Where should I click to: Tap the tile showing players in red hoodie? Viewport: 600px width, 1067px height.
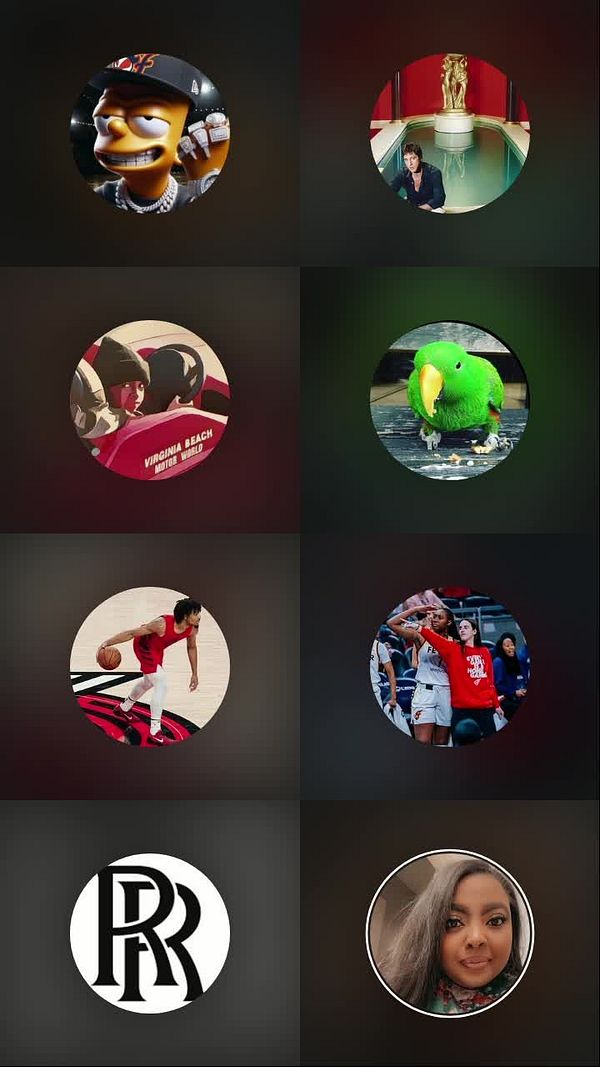tap(450, 666)
